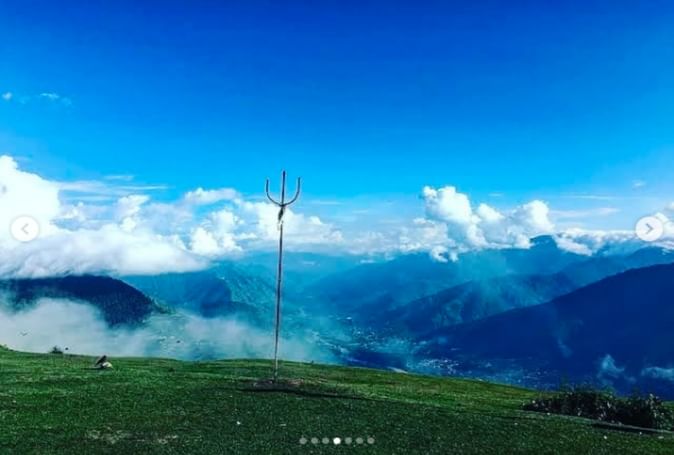Advance to the next carousel photo
Screen dimensions: 674x455
click(x=649, y=228)
